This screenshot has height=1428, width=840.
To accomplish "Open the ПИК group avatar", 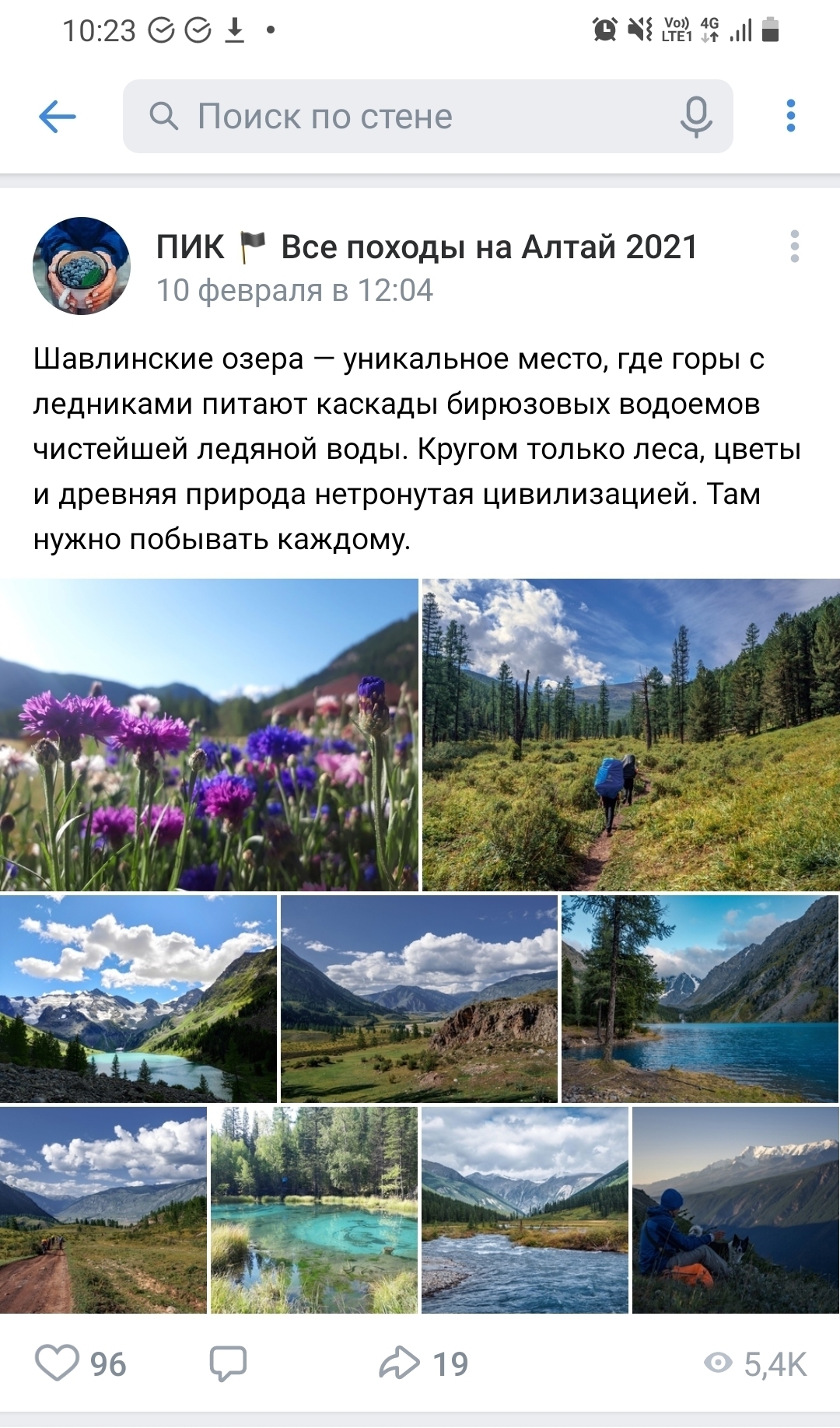I will click(82, 266).
